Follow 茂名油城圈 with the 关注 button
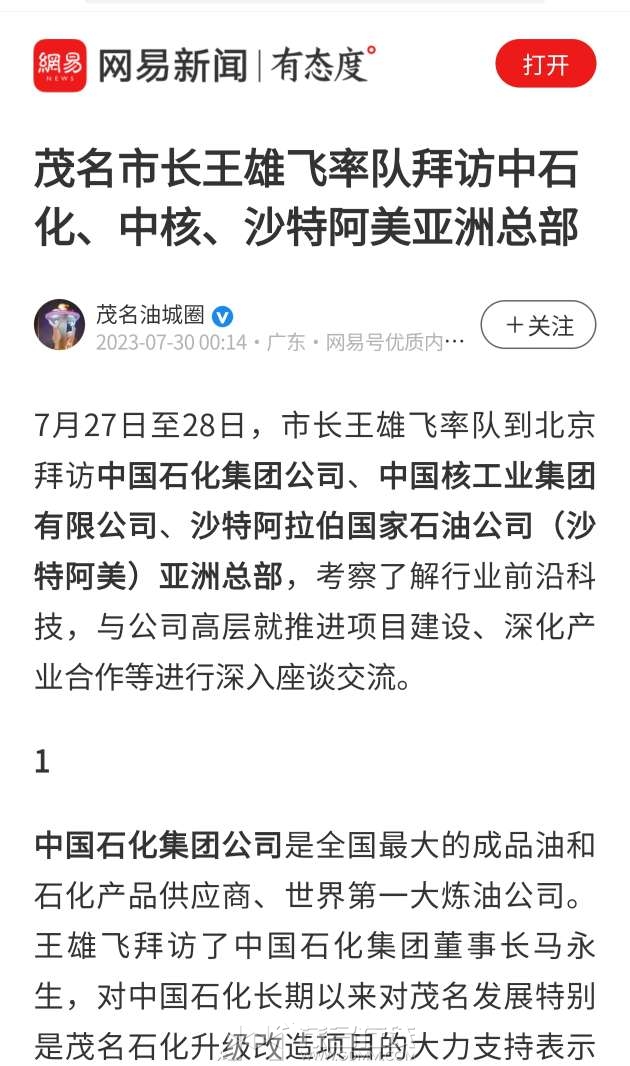 [538, 325]
